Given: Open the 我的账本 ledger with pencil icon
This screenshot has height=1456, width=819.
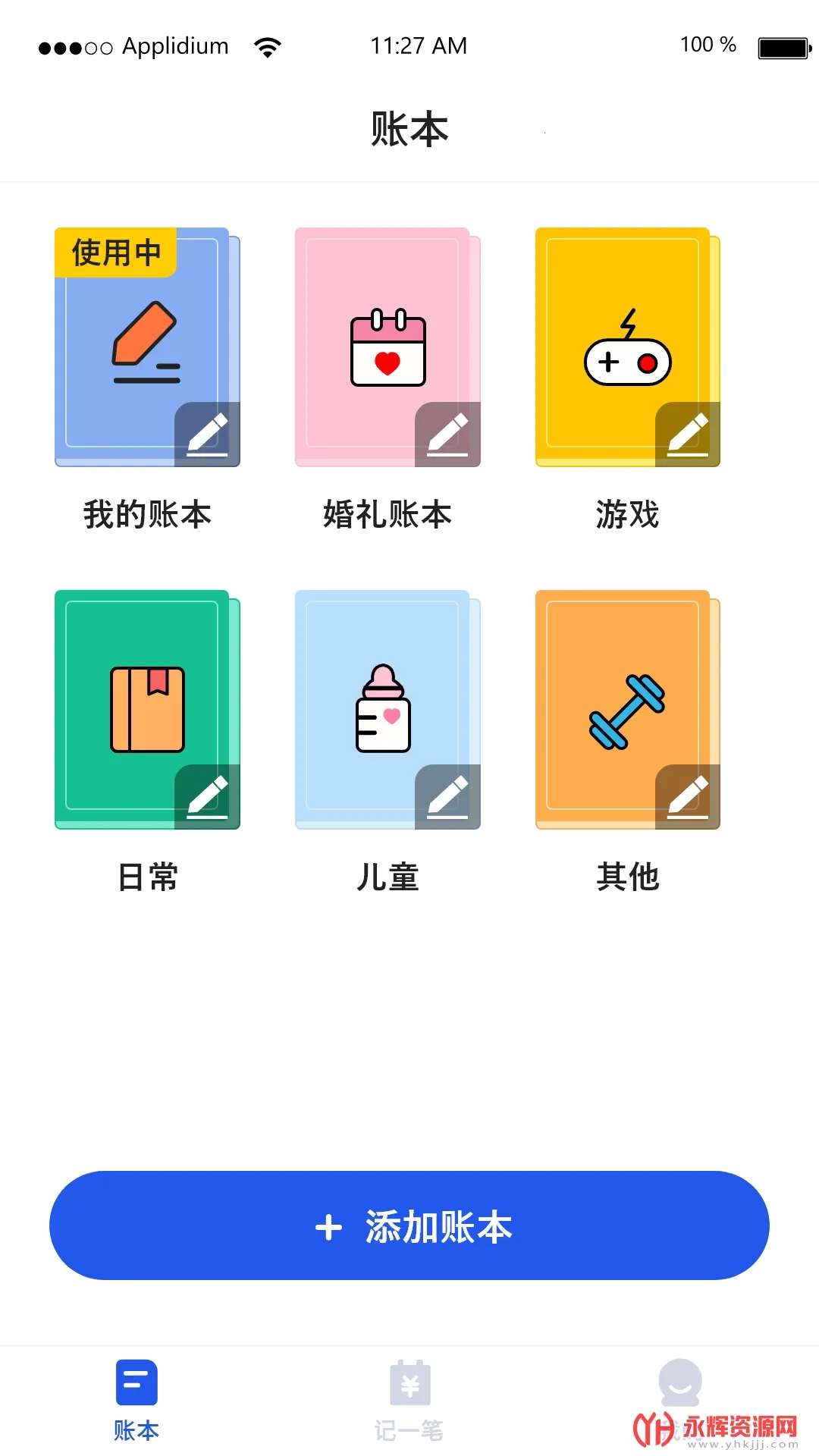Looking at the screenshot, I should (146, 345).
